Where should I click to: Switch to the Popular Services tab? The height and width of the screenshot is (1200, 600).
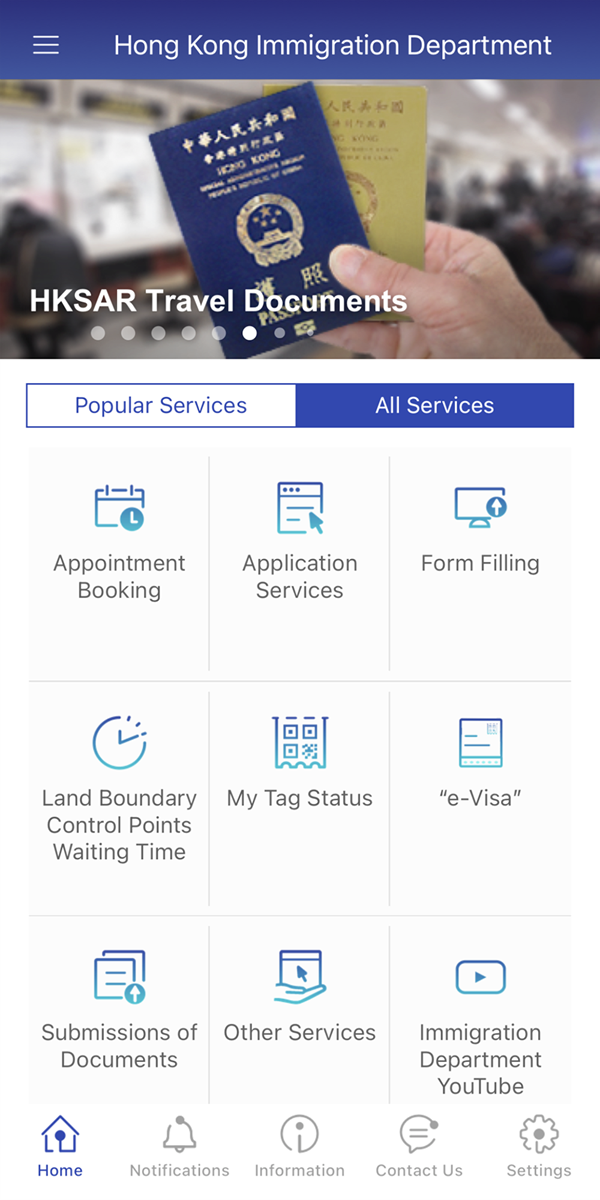[161, 405]
